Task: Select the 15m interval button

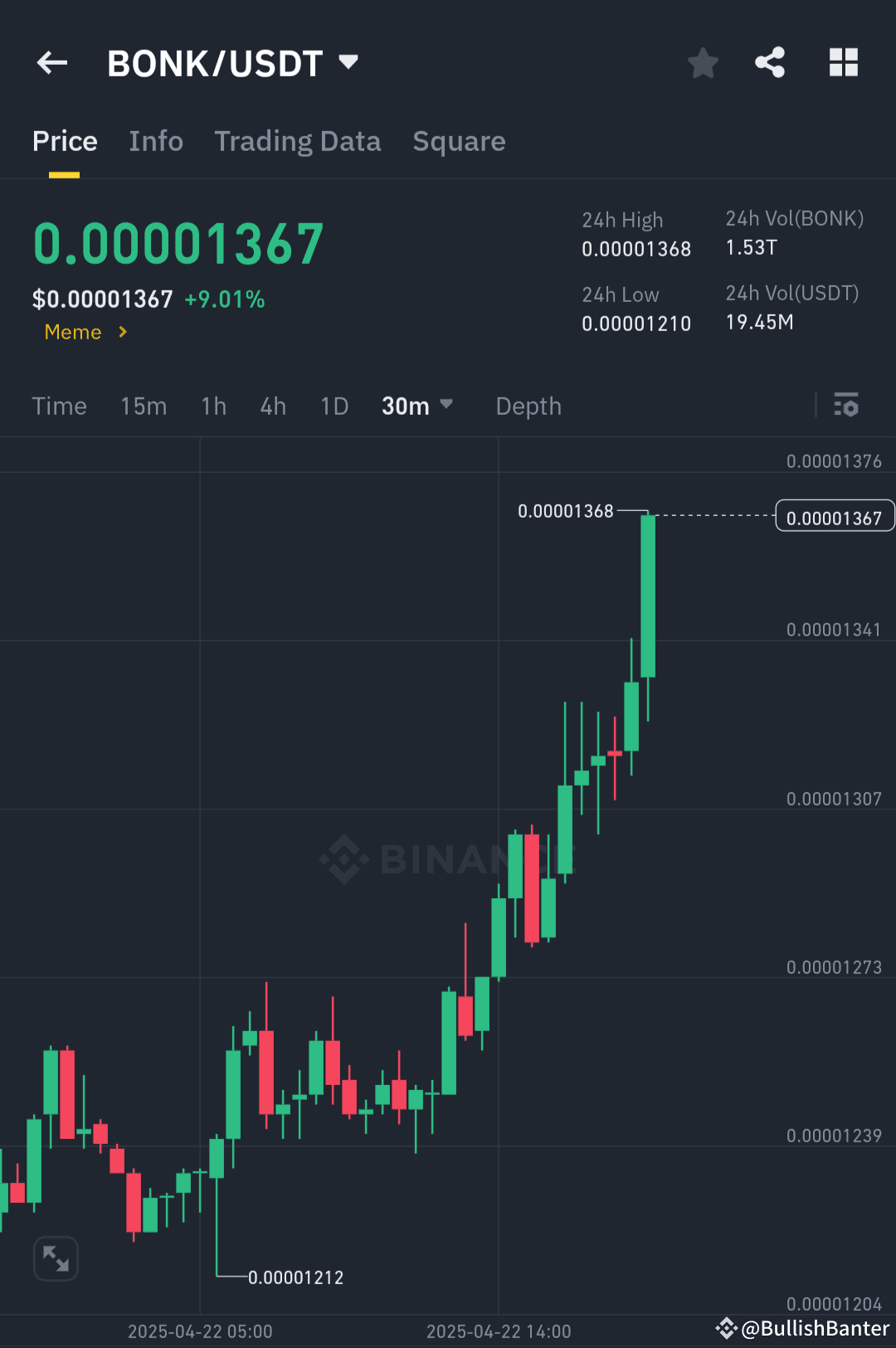Action: click(143, 406)
